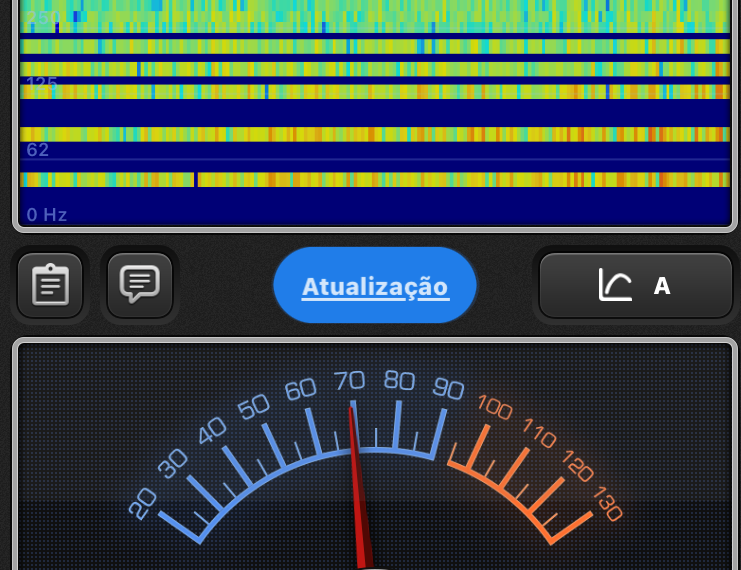
Task: Open the clipboard notes icon
Action: [50, 285]
